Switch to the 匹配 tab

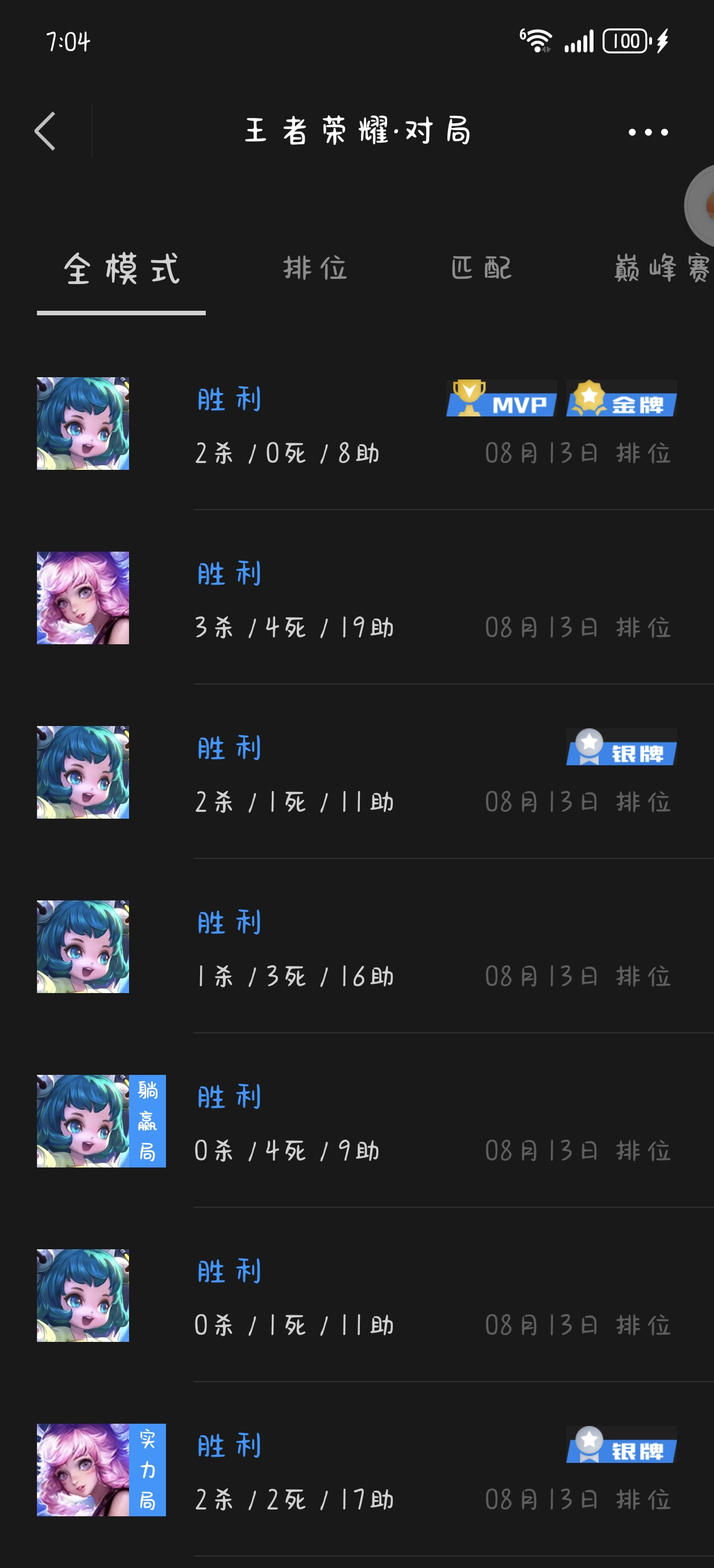[x=481, y=268]
